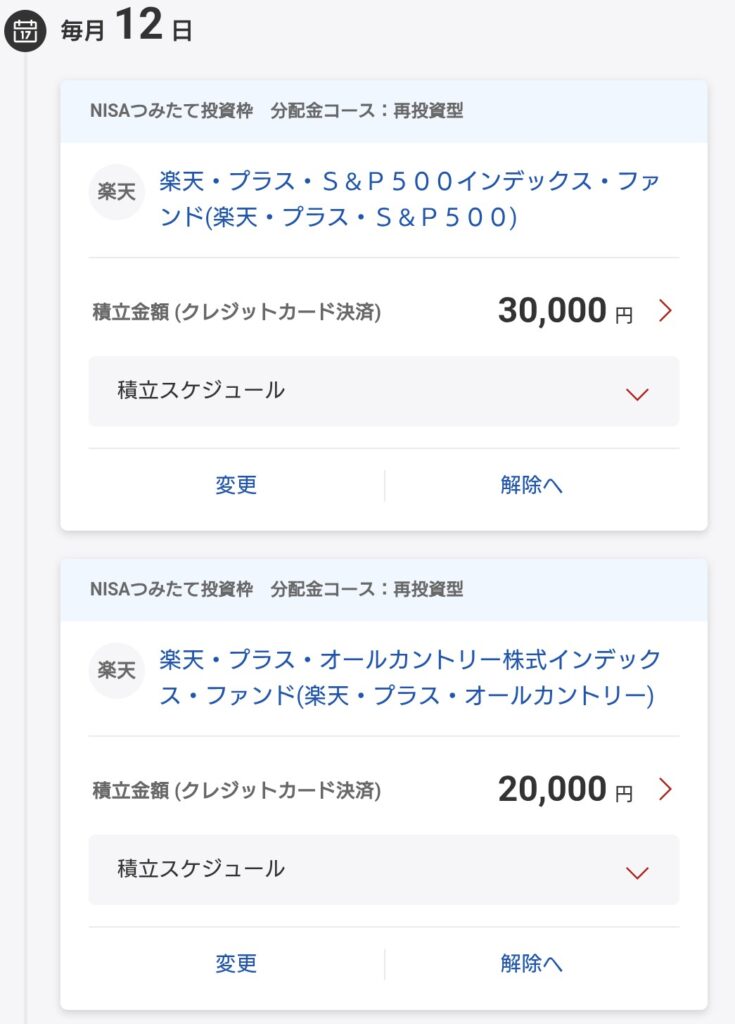The height and width of the screenshot is (1024, 735).
Task: Click 変更 for the S&P500 fund
Action: 236,485
